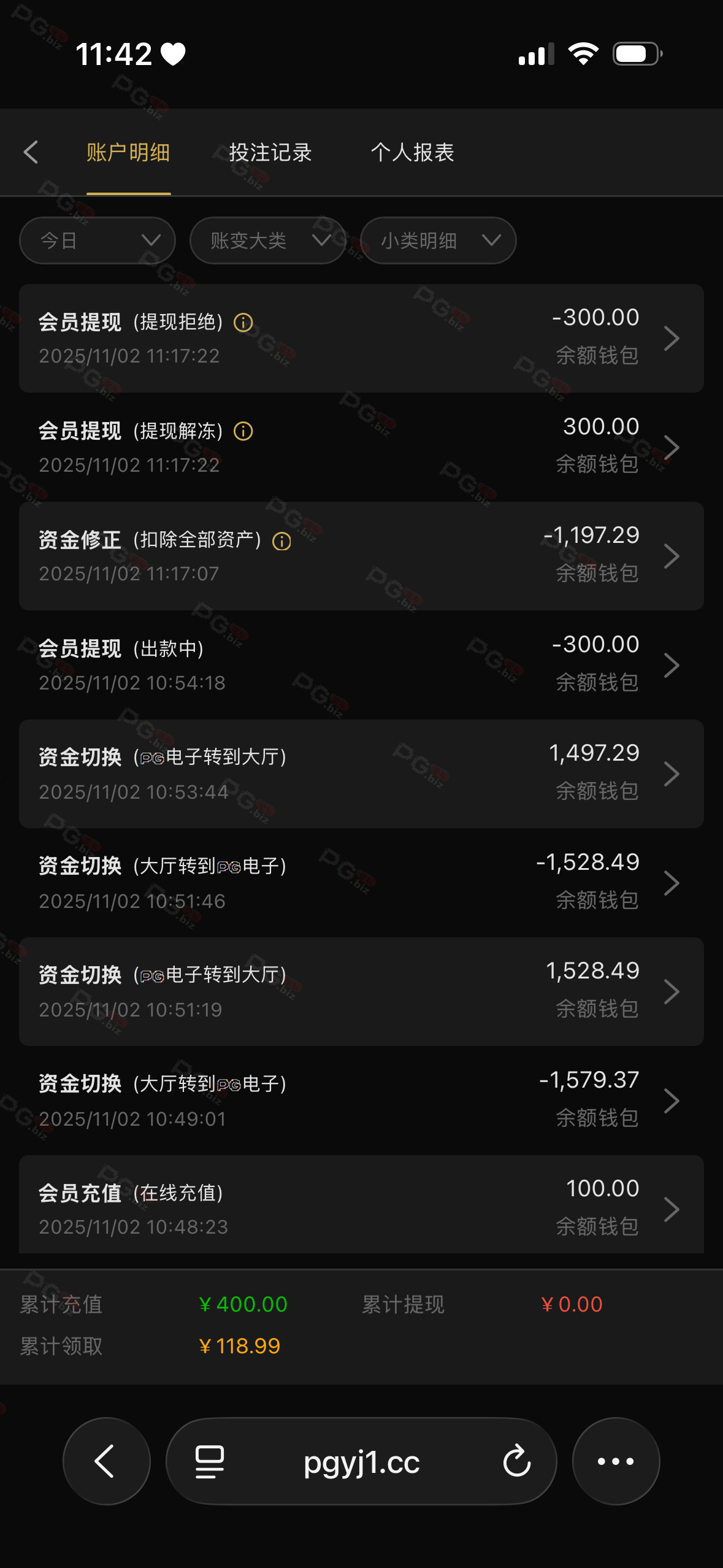Open the 账变大类 filter dropdown

268,240
